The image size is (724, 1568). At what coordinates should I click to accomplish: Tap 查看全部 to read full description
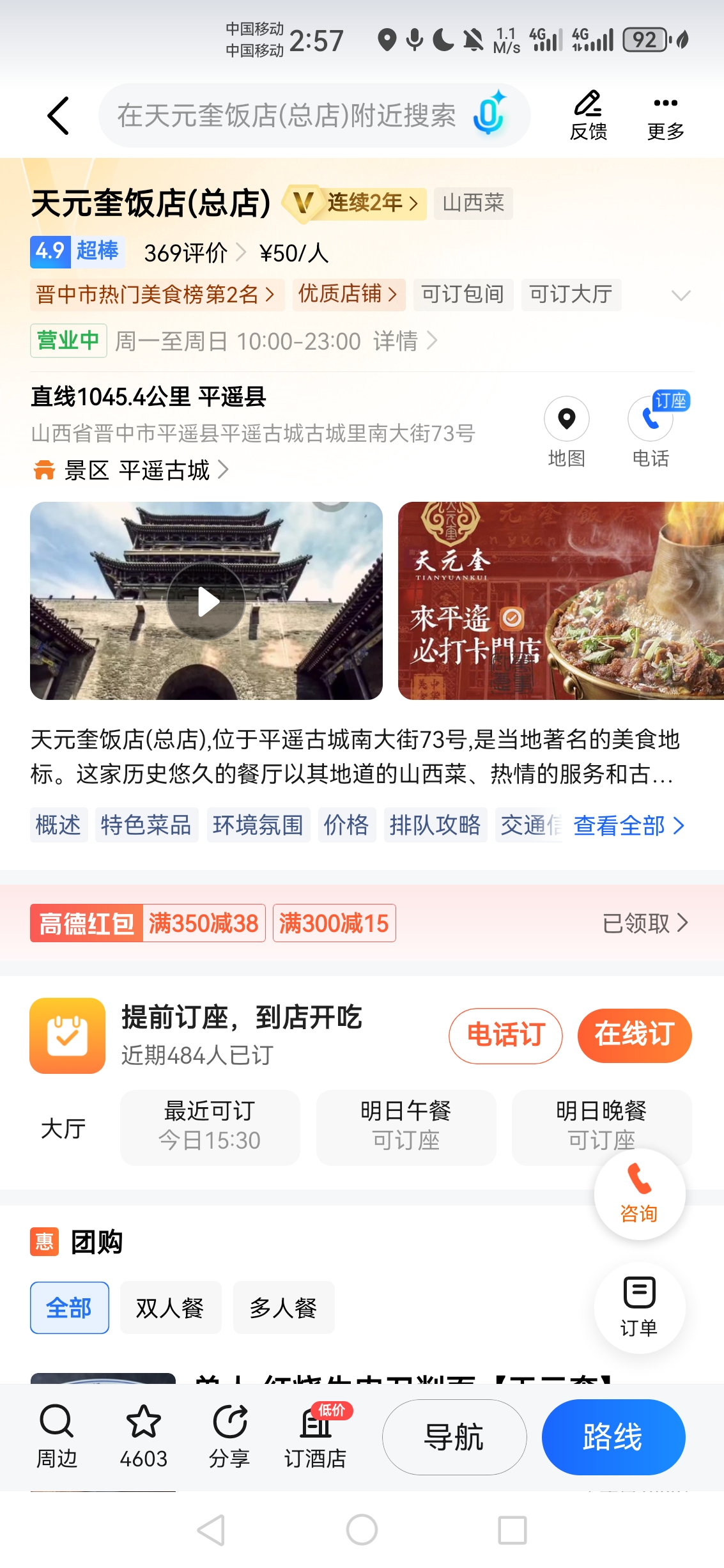click(628, 826)
